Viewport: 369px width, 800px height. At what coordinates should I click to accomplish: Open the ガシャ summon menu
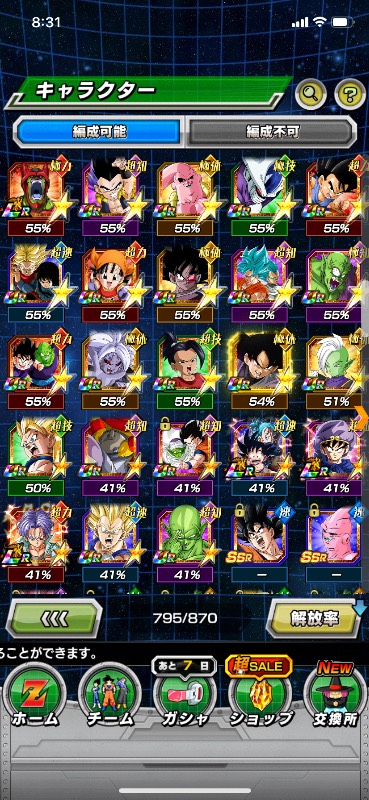click(184, 695)
